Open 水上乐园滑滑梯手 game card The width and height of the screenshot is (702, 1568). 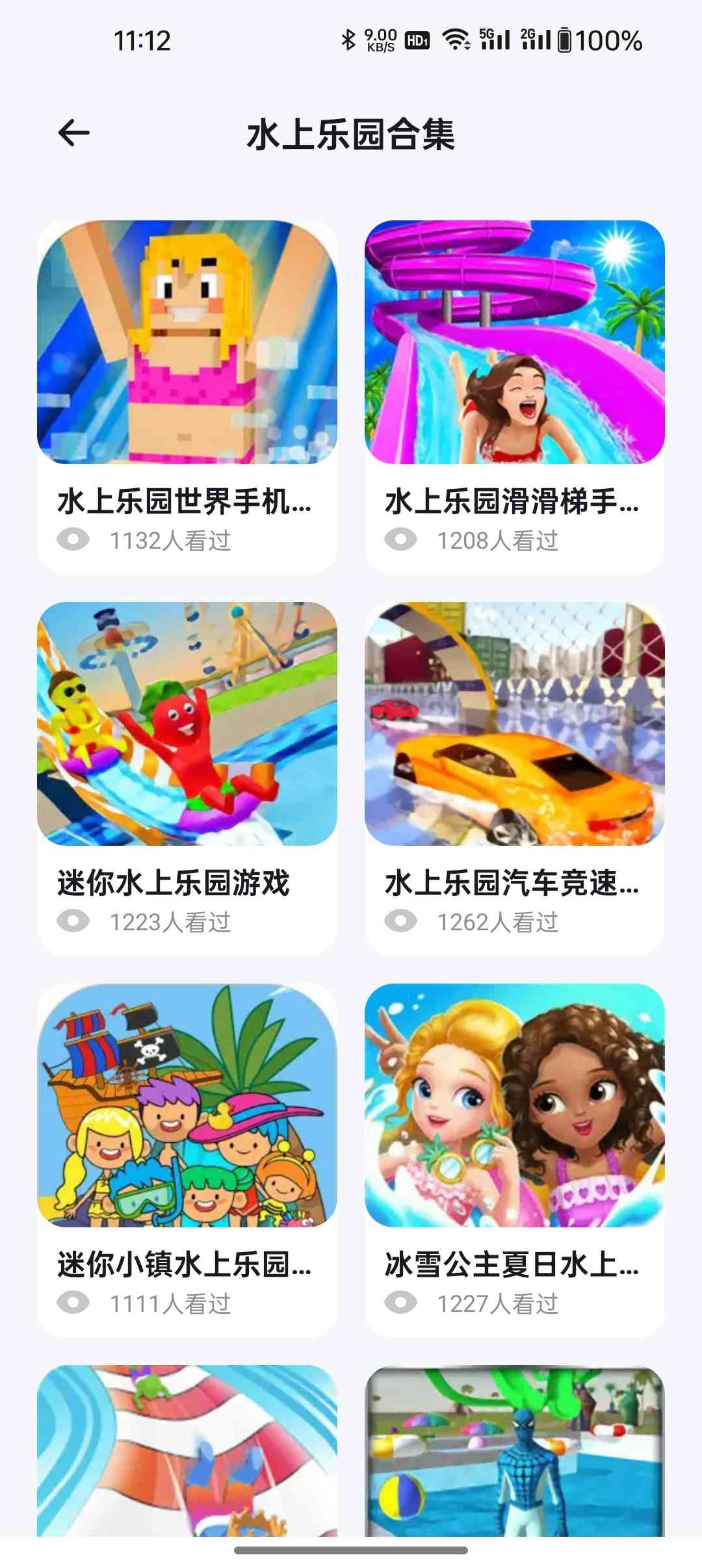coord(515,397)
